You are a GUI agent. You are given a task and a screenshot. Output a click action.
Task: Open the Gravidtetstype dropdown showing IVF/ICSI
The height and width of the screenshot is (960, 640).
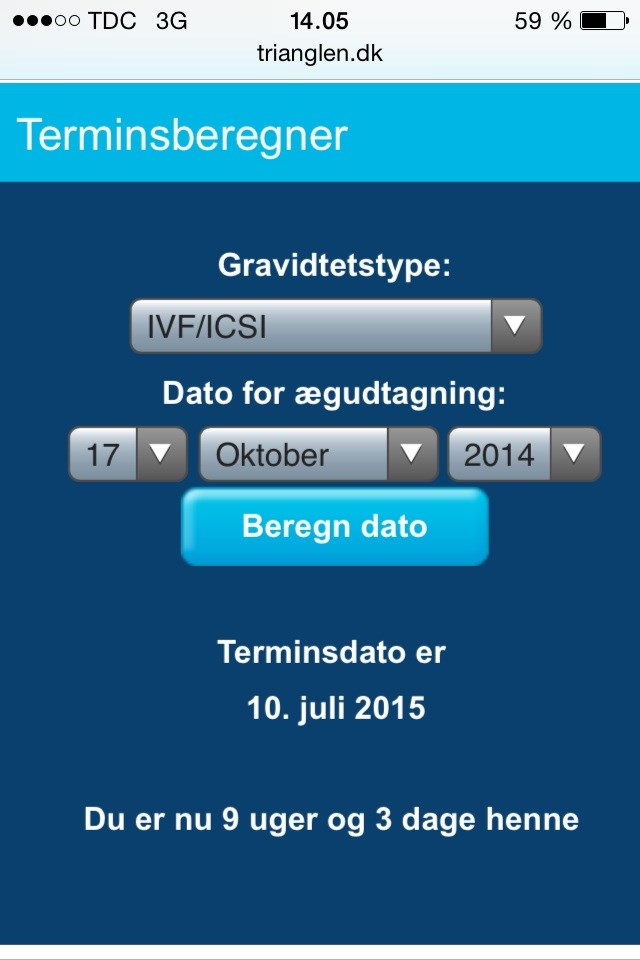coord(336,326)
